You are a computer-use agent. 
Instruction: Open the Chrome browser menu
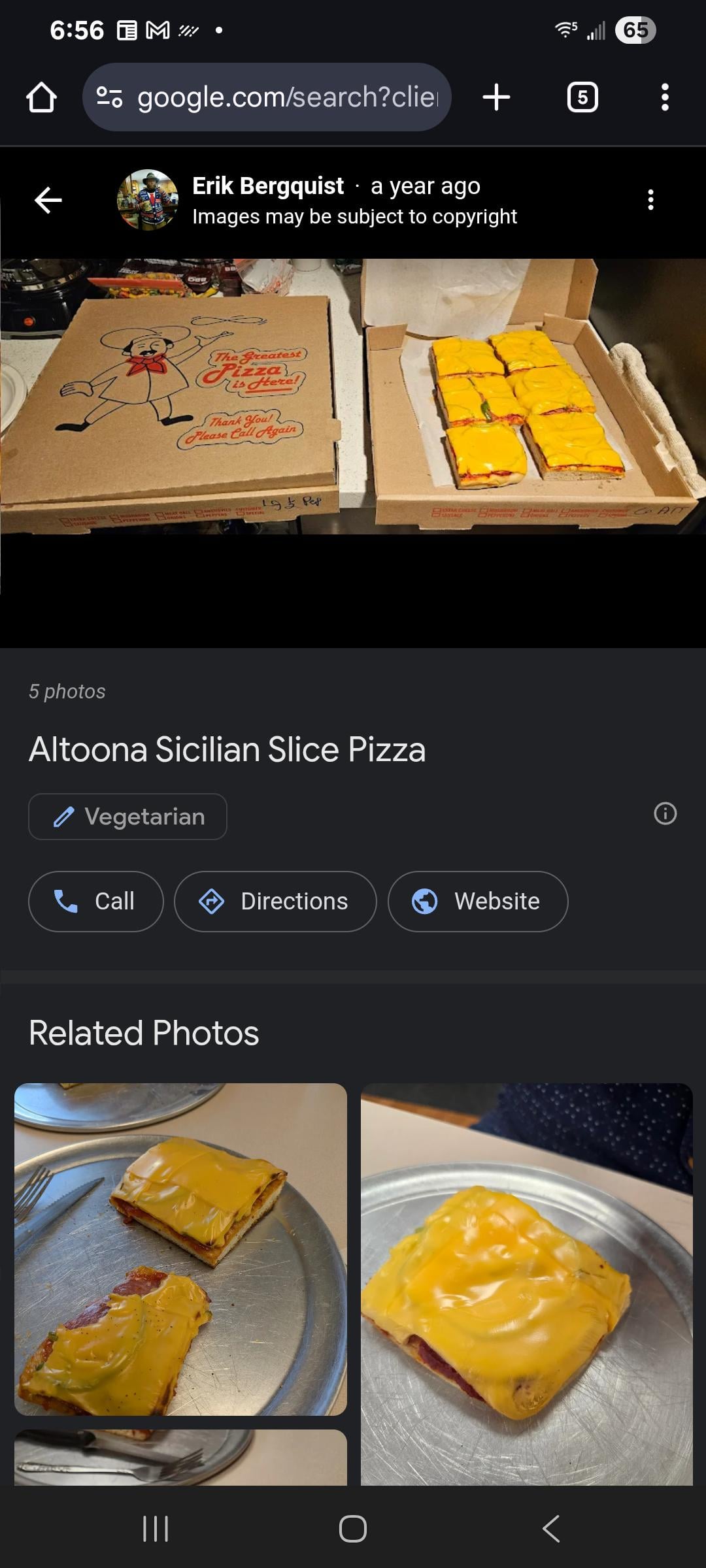tap(665, 97)
